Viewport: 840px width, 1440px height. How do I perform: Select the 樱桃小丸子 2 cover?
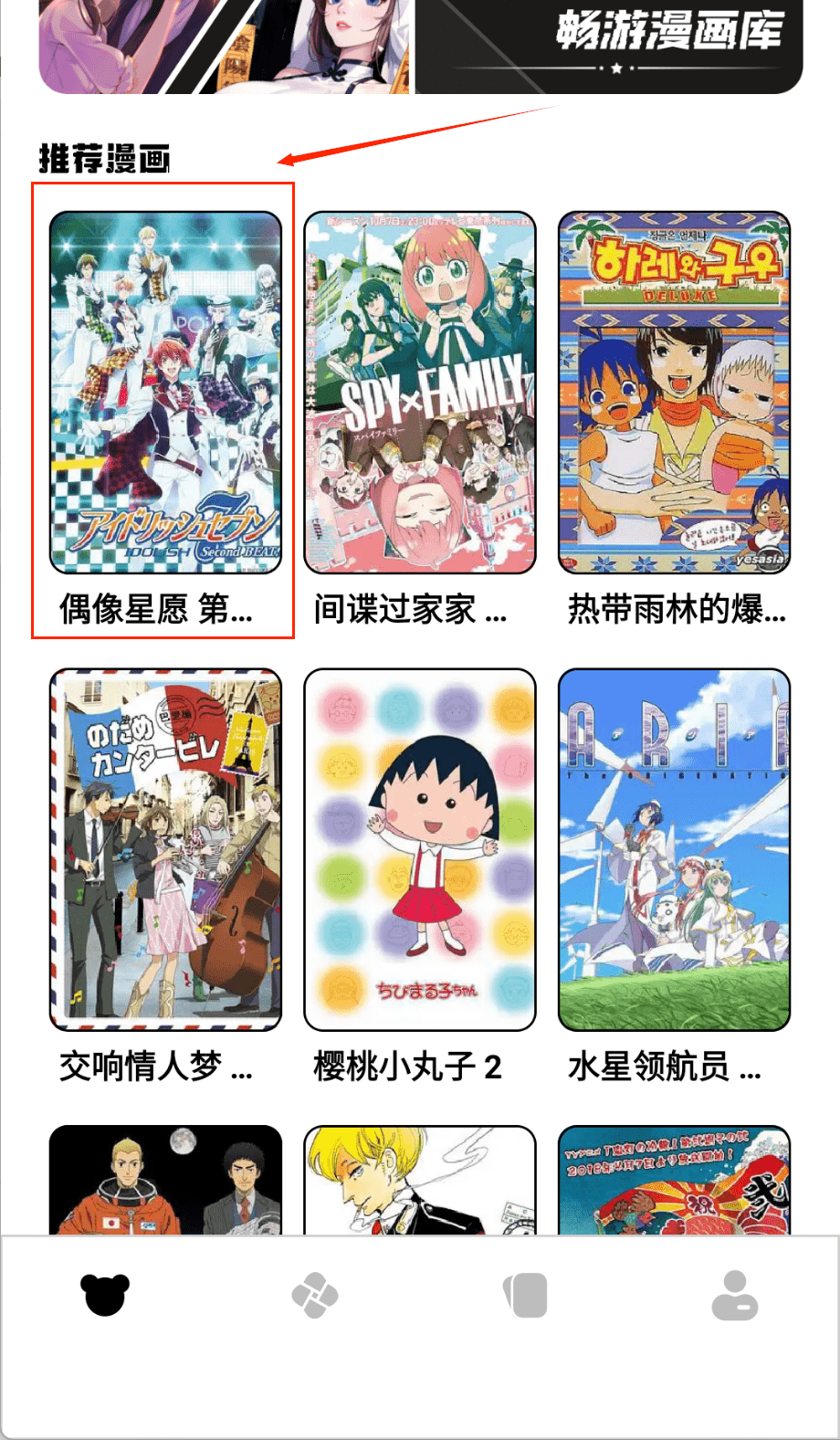420,849
